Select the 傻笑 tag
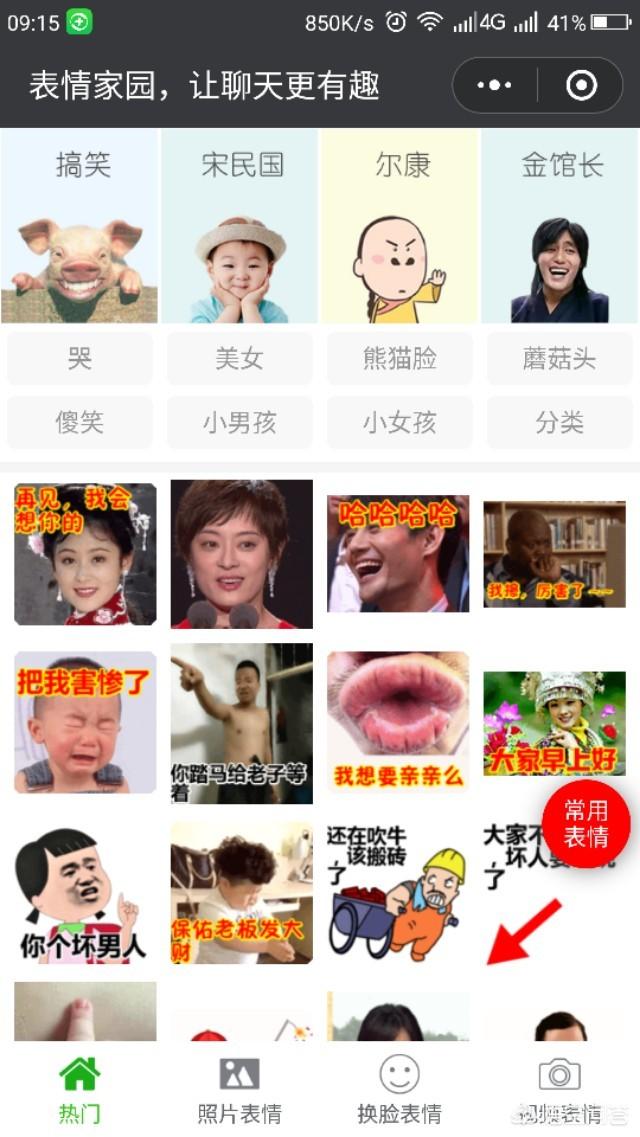This screenshot has width=640, height=1137. click(x=80, y=423)
